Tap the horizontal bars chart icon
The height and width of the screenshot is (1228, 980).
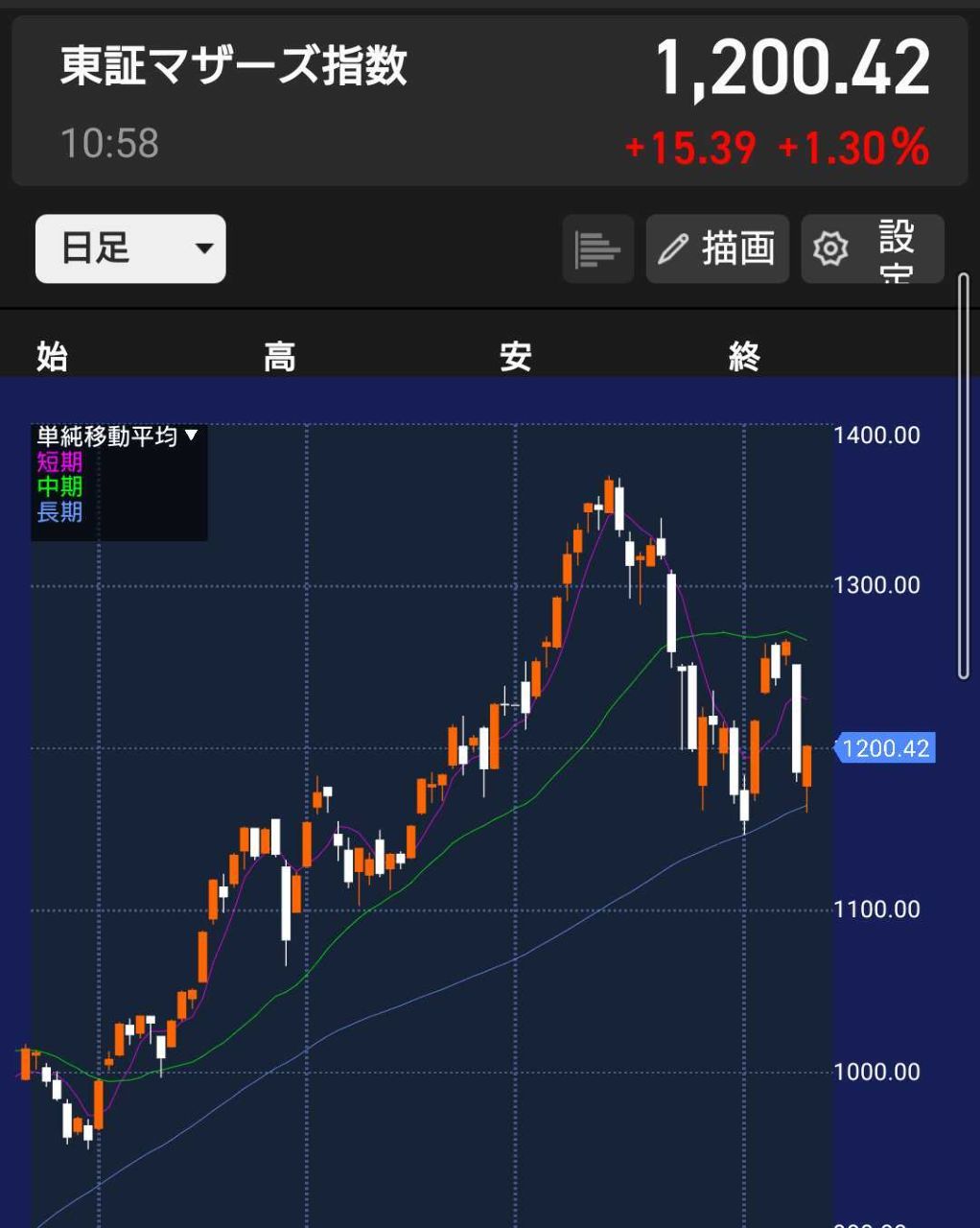pyautogui.click(x=597, y=249)
